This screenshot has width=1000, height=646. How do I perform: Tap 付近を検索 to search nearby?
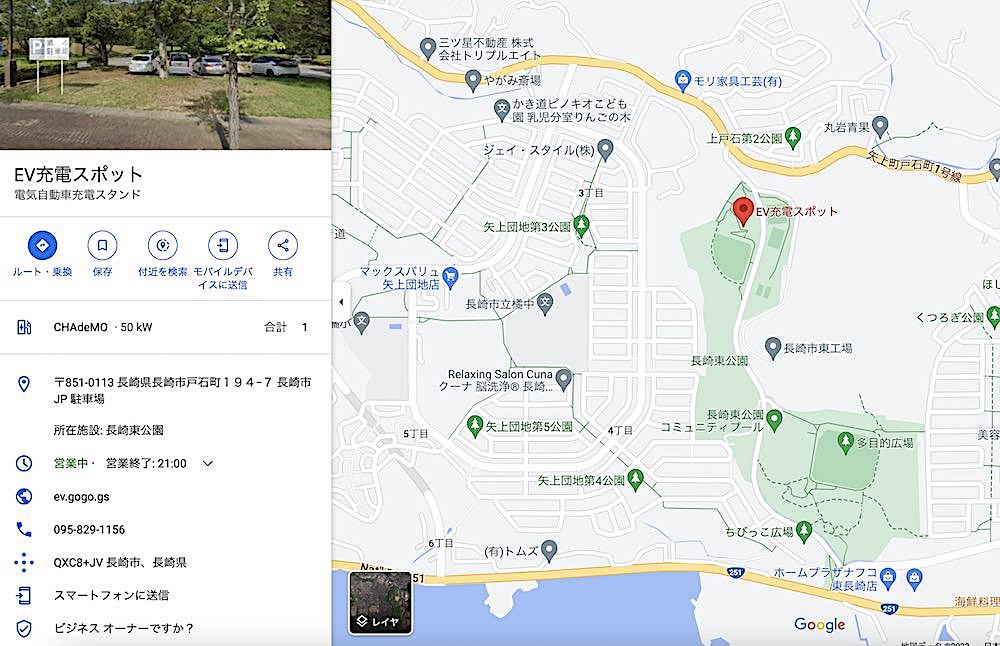162,245
